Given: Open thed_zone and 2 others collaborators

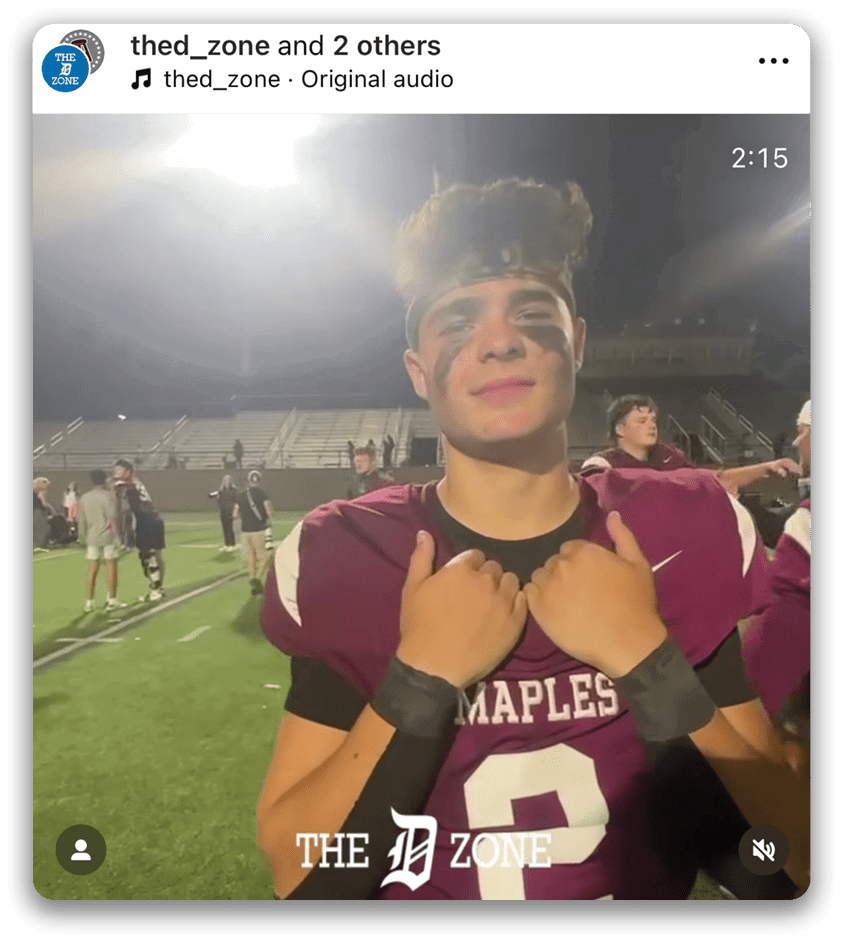Looking at the screenshot, I should click(x=285, y=46).
